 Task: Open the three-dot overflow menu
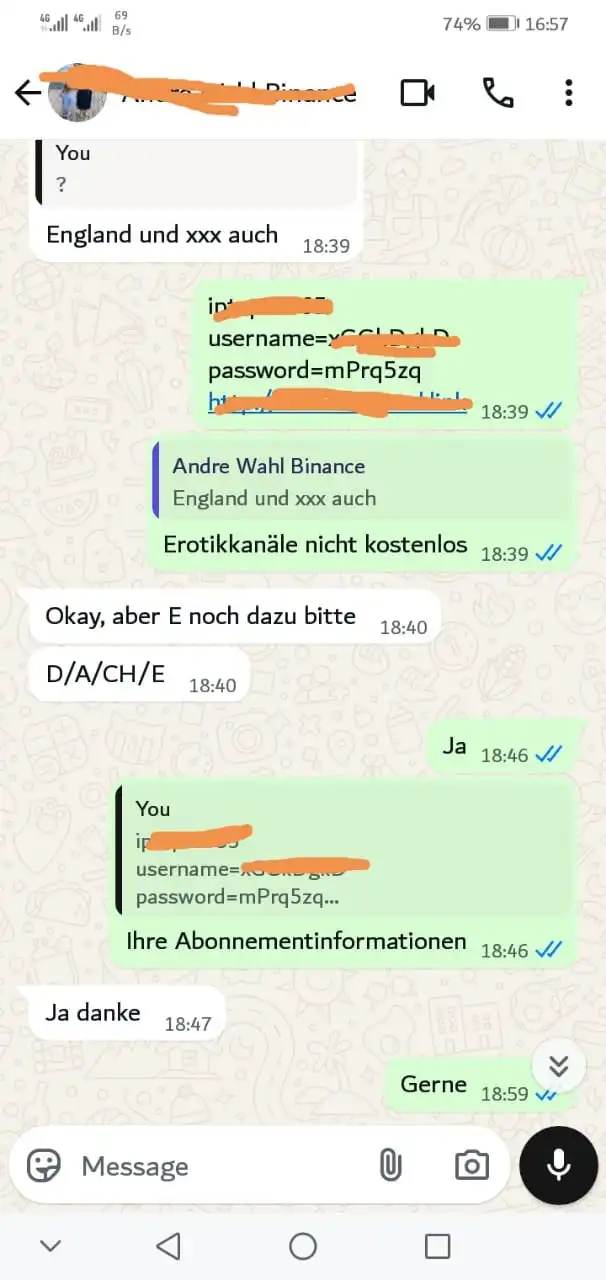[568, 93]
